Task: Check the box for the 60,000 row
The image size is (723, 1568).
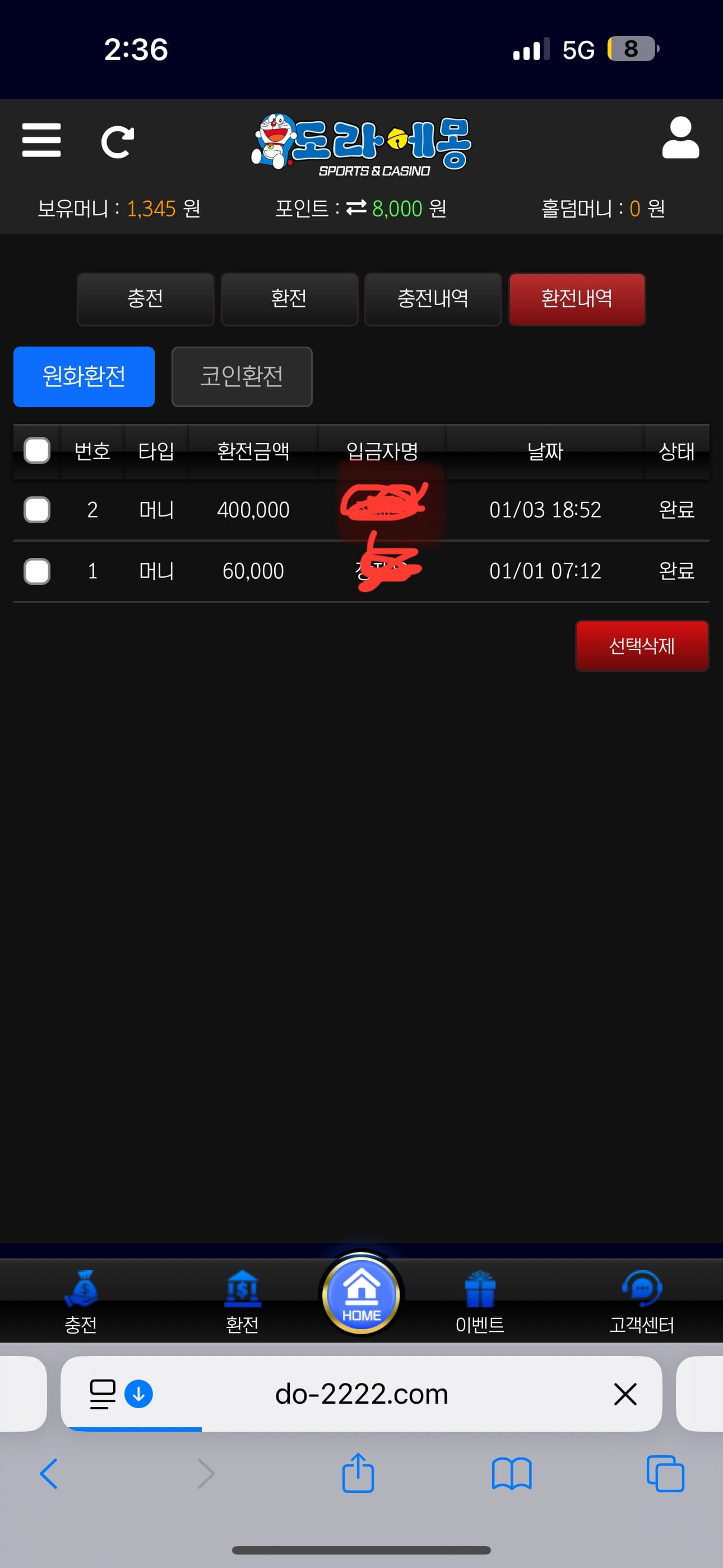Action: point(37,571)
